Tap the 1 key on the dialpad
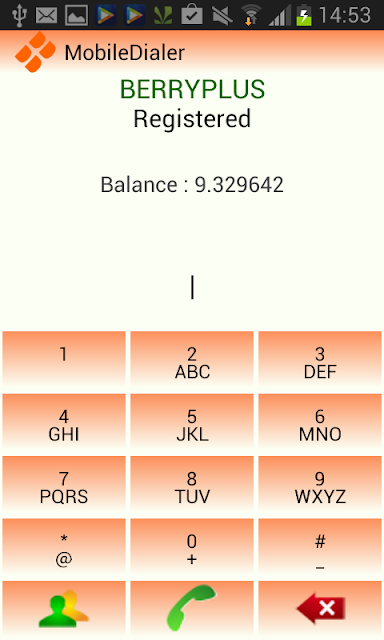The height and width of the screenshot is (640, 384). 64,360
